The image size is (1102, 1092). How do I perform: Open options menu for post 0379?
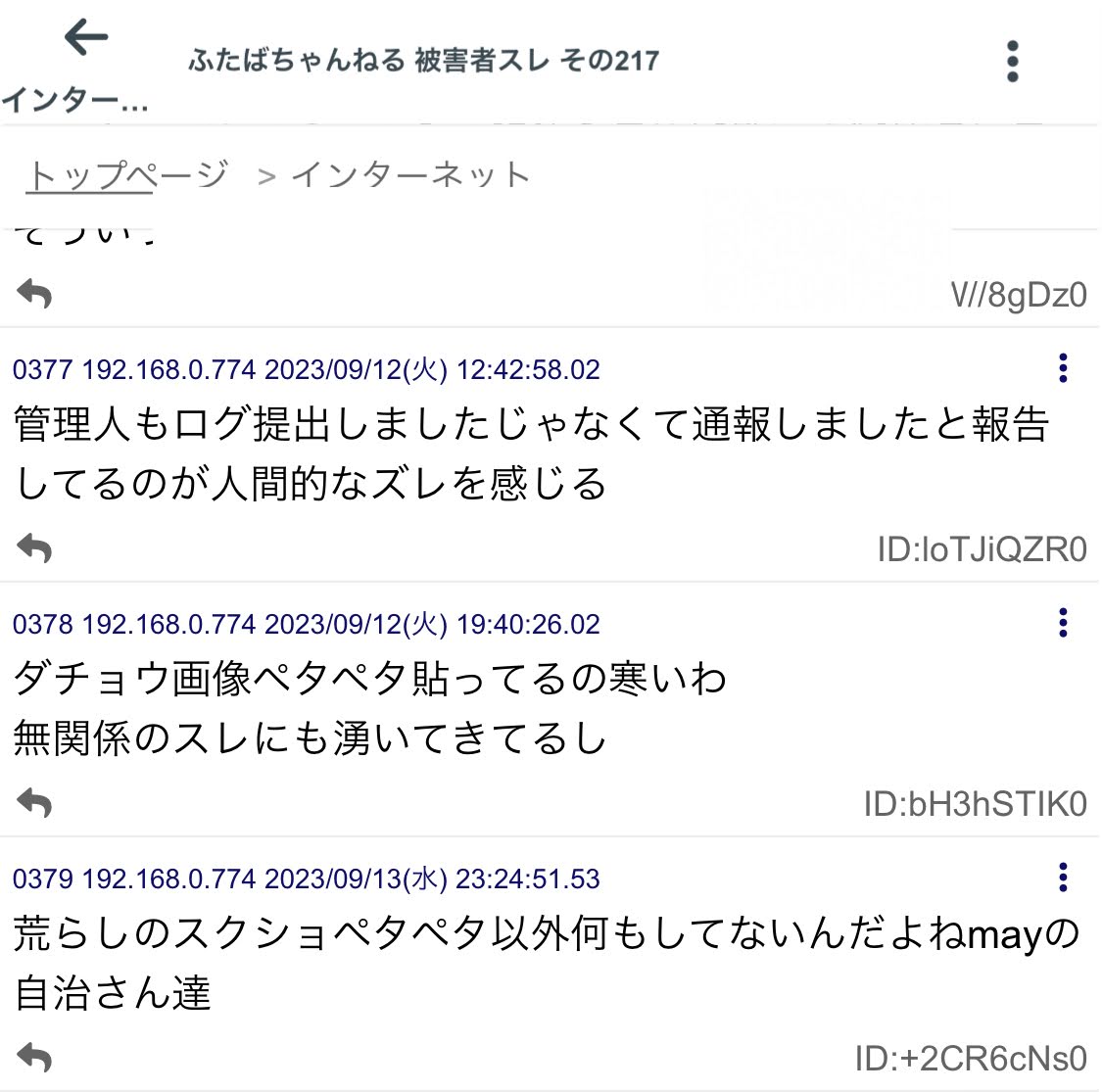coord(1063,878)
